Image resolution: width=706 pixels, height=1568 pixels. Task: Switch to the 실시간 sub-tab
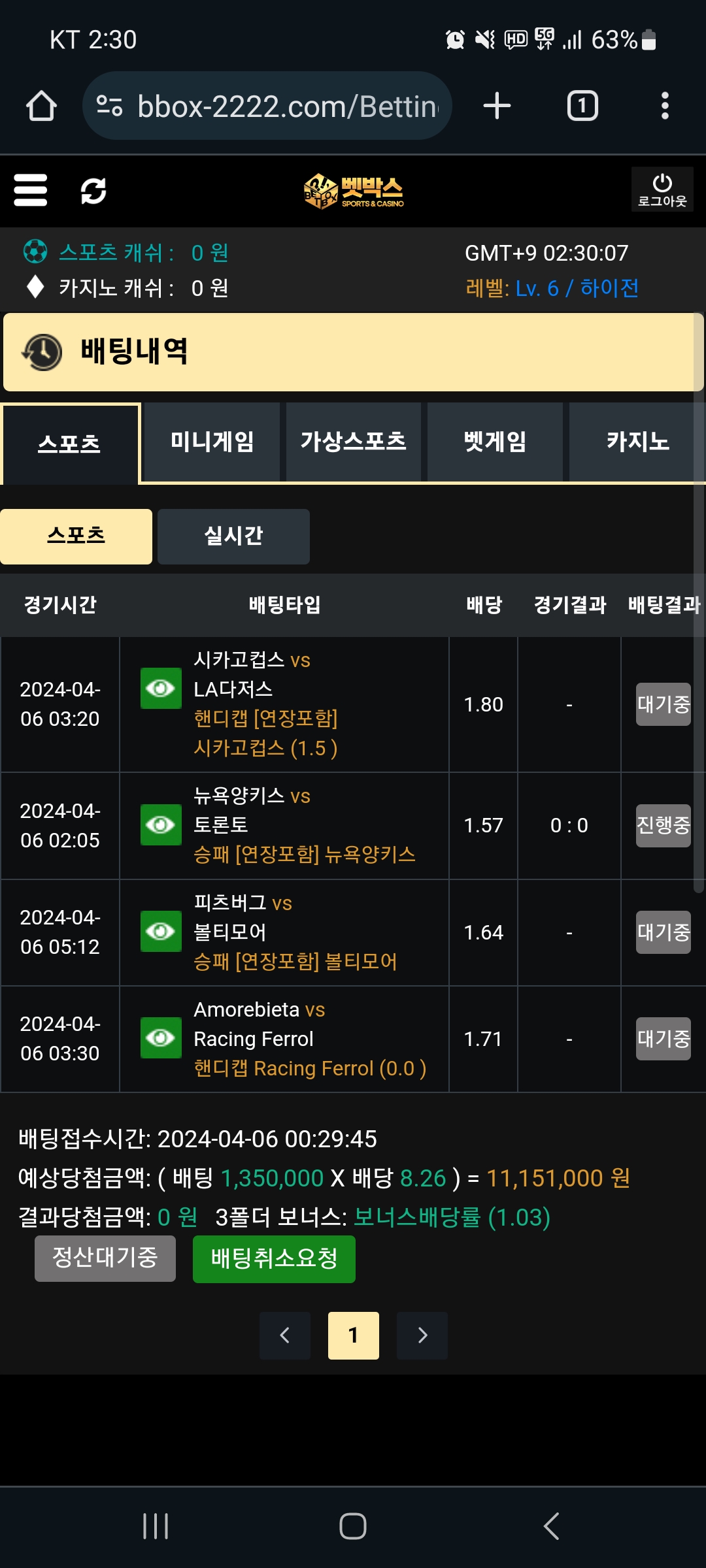click(x=233, y=536)
